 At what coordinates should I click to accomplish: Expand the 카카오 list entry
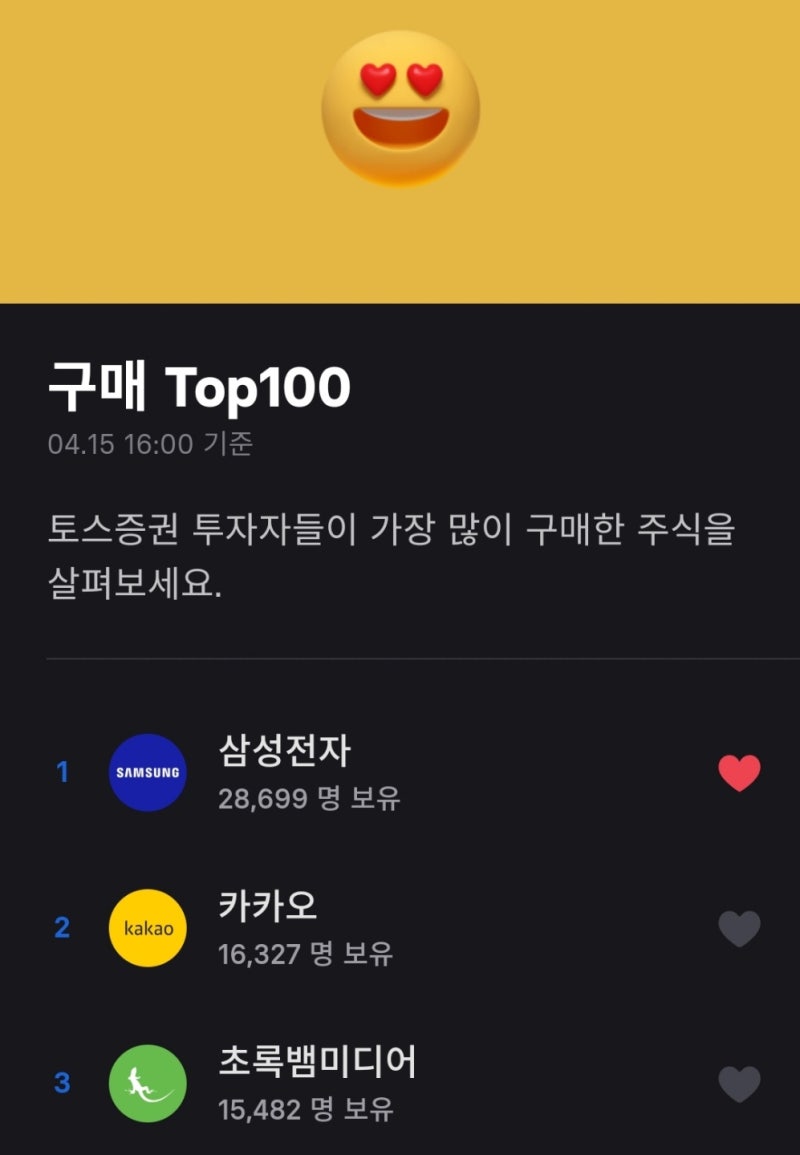[400, 928]
